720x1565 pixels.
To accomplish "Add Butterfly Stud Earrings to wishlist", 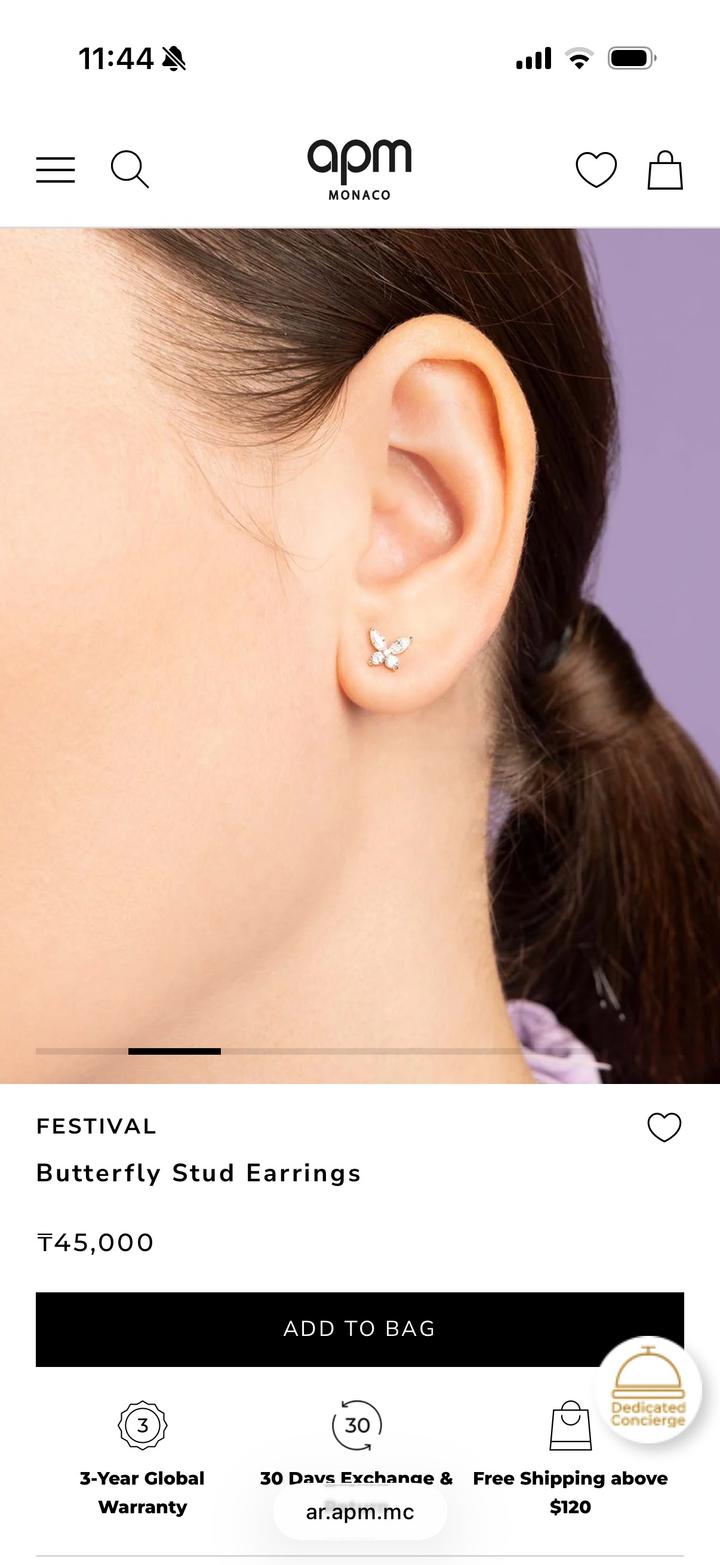I will (664, 1127).
